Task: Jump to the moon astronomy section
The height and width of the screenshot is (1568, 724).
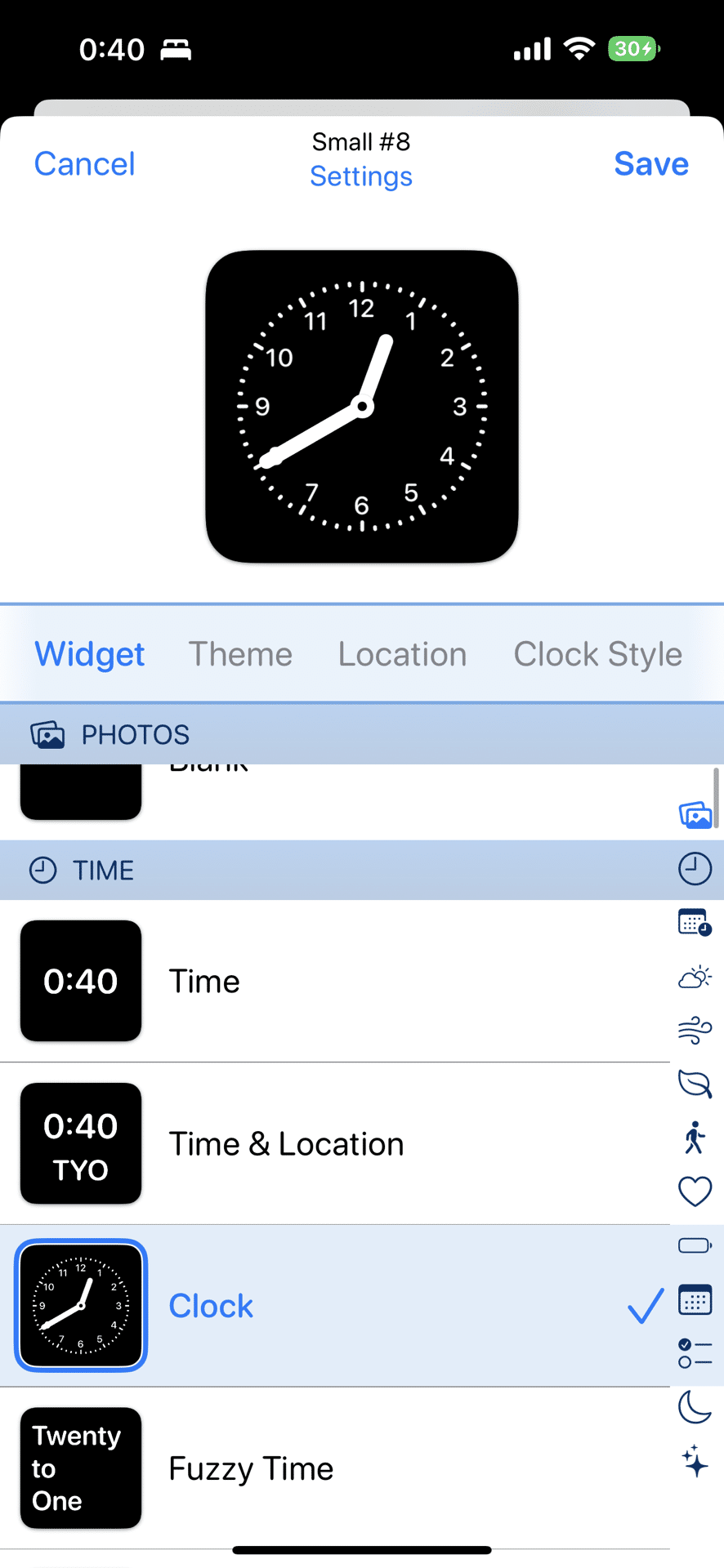Action: [x=695, y=1406]
